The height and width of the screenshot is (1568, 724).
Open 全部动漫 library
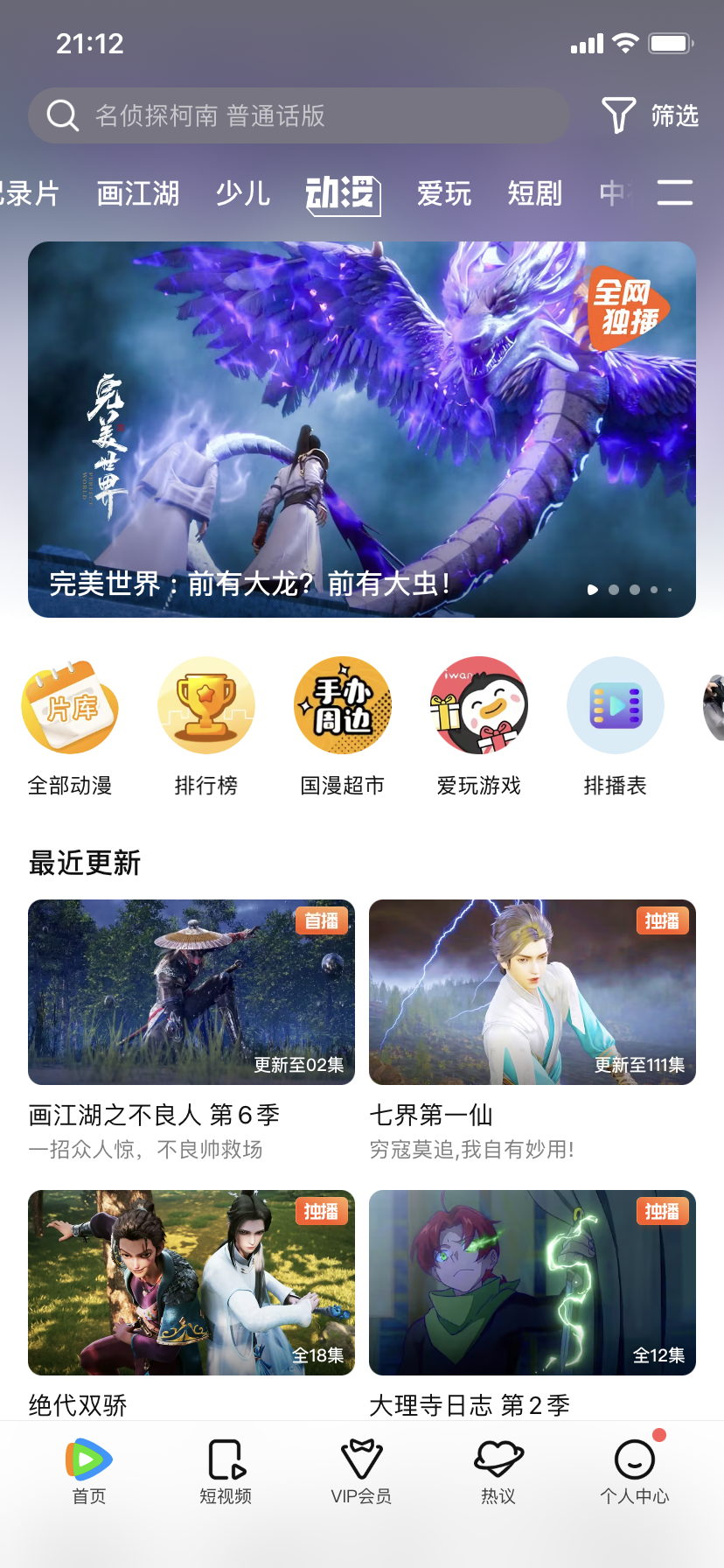[x=70, y=726]
